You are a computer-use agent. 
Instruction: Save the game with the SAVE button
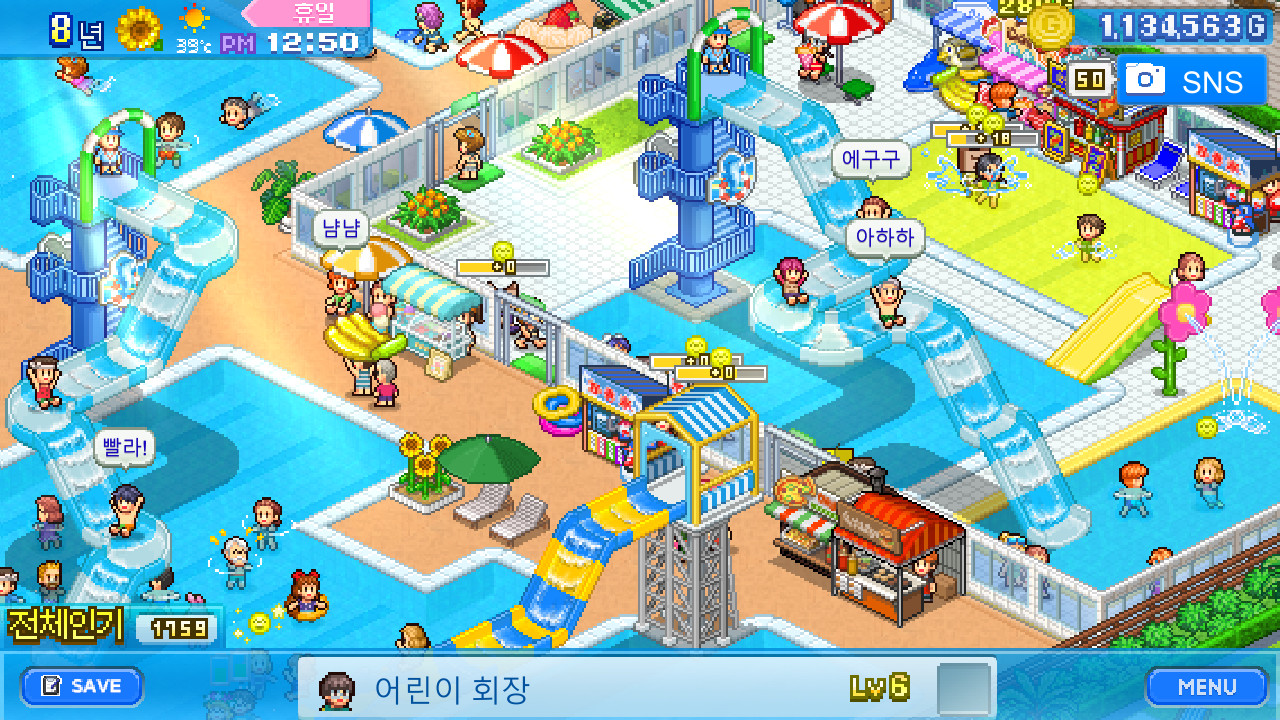pyautogui.click(x=83, y=686)
